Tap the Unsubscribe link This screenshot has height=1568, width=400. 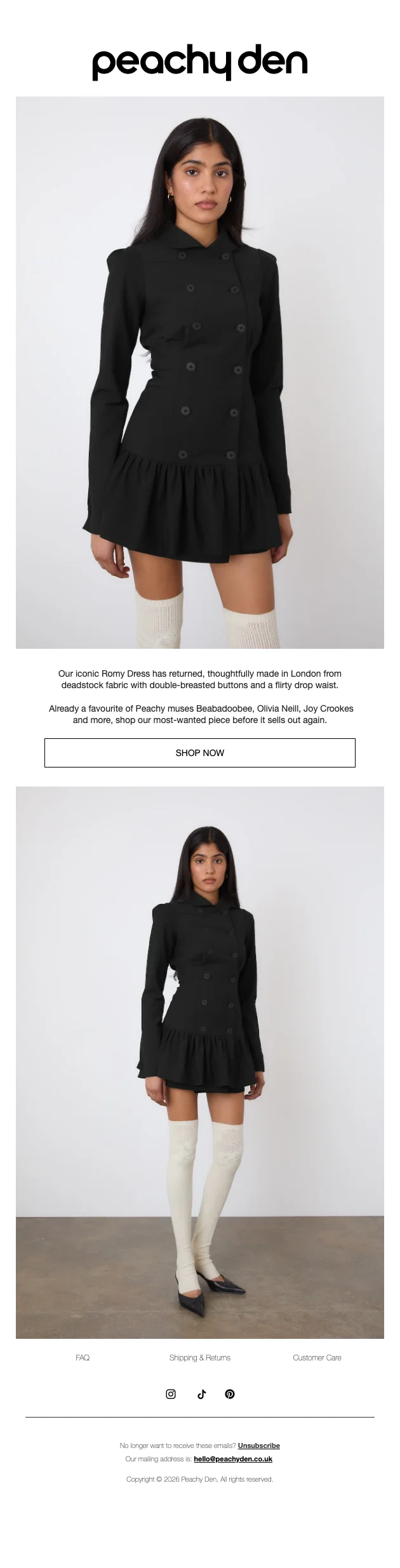tap(258, 1445)
